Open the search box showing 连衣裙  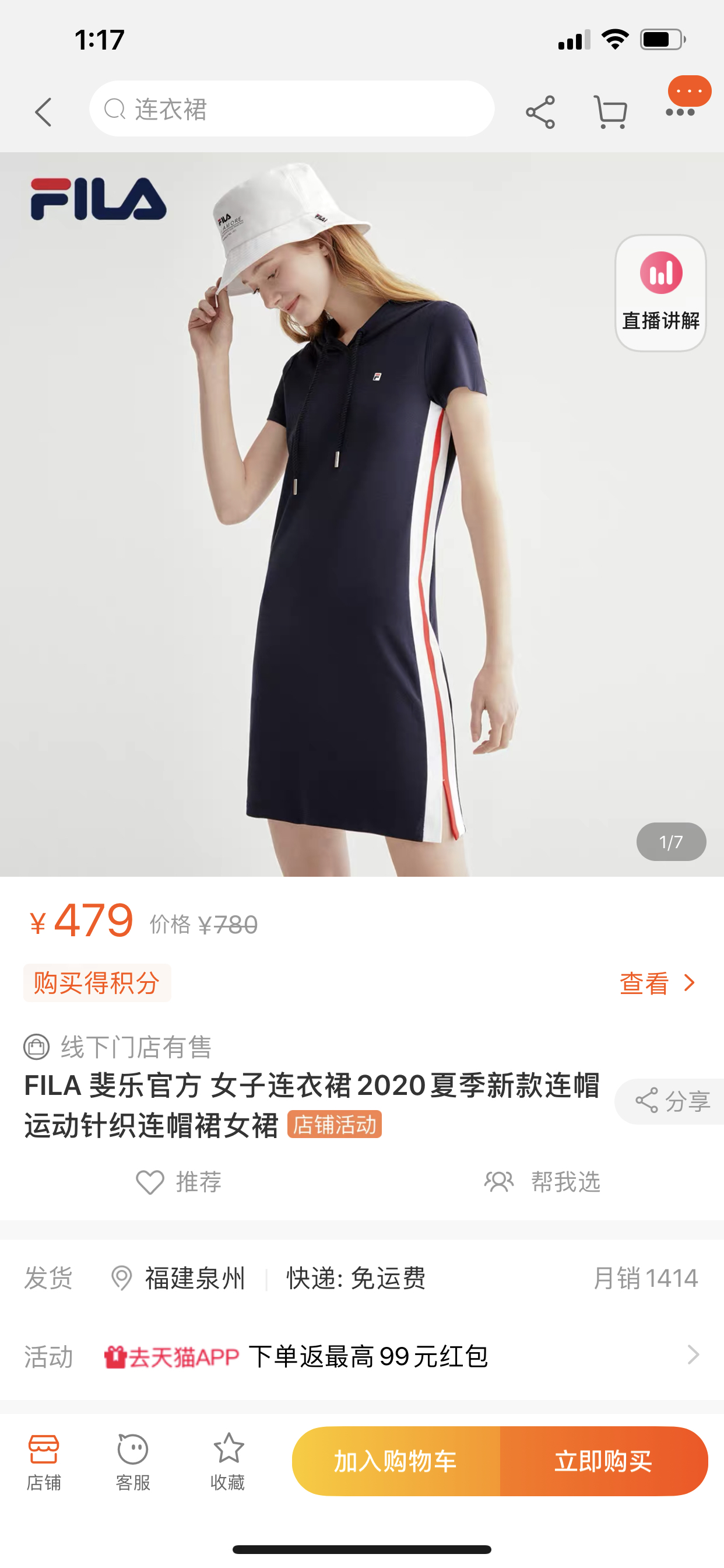[x=291, y=110]
